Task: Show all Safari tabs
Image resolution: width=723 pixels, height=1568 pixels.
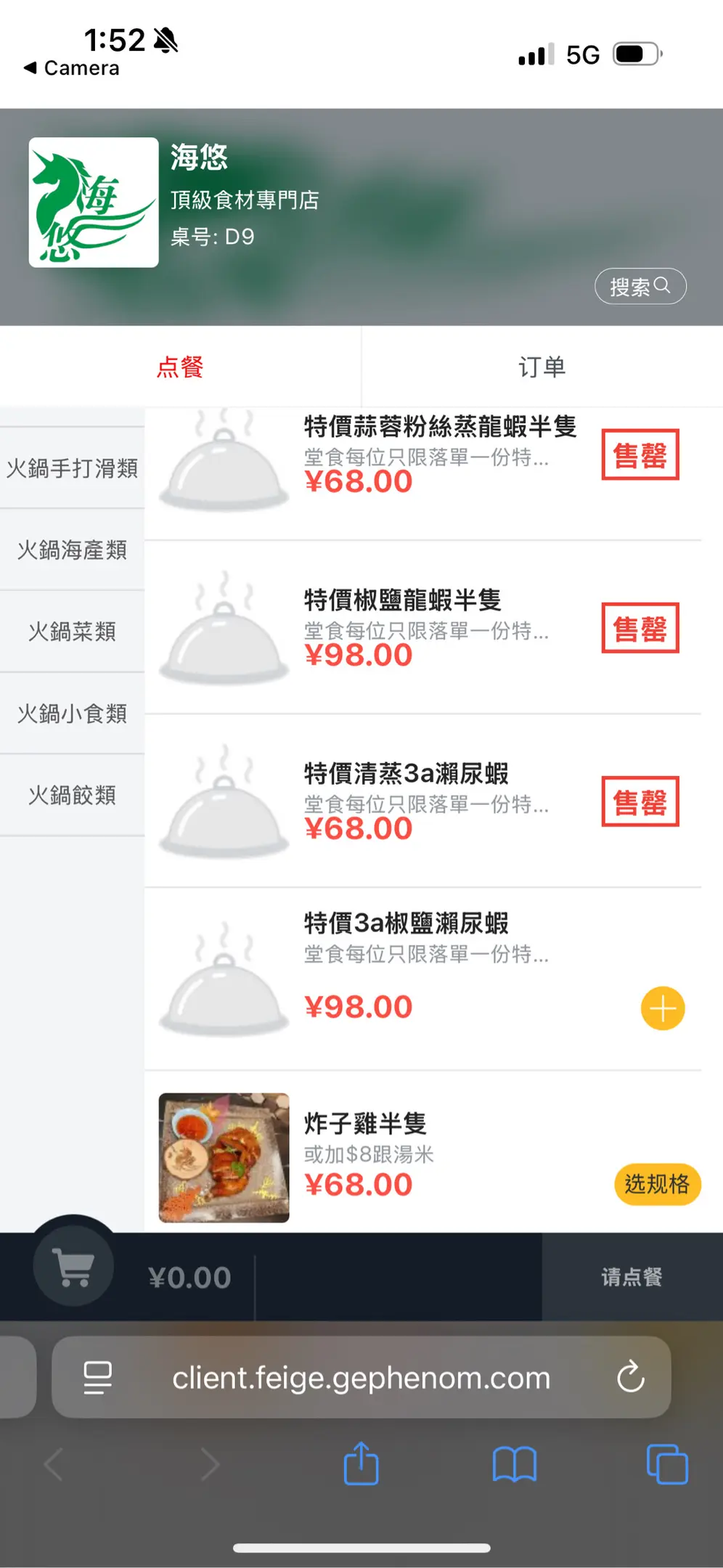Action: (x=666, y=1464)
